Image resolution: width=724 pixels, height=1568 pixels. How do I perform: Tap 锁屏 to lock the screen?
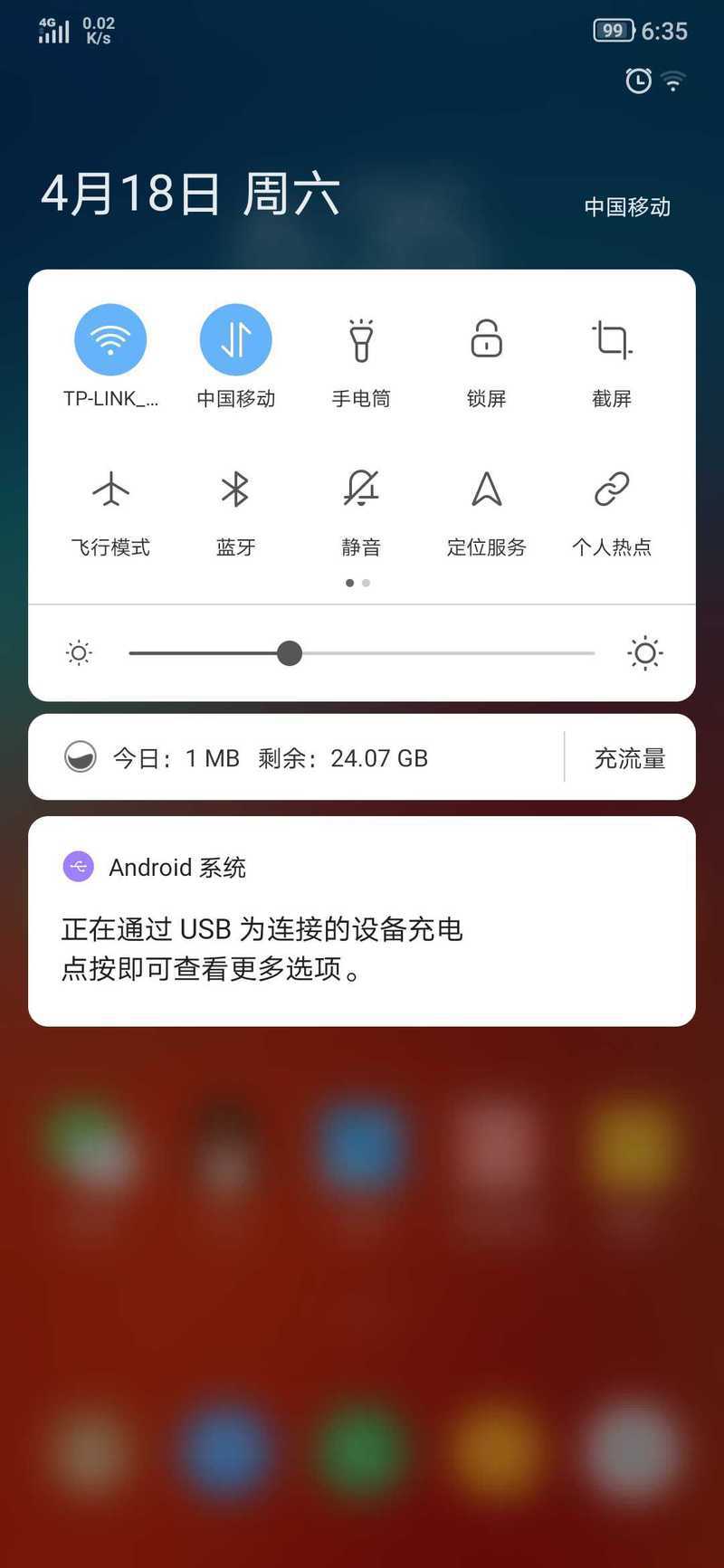pyautogui.click(x=486, y=340)
